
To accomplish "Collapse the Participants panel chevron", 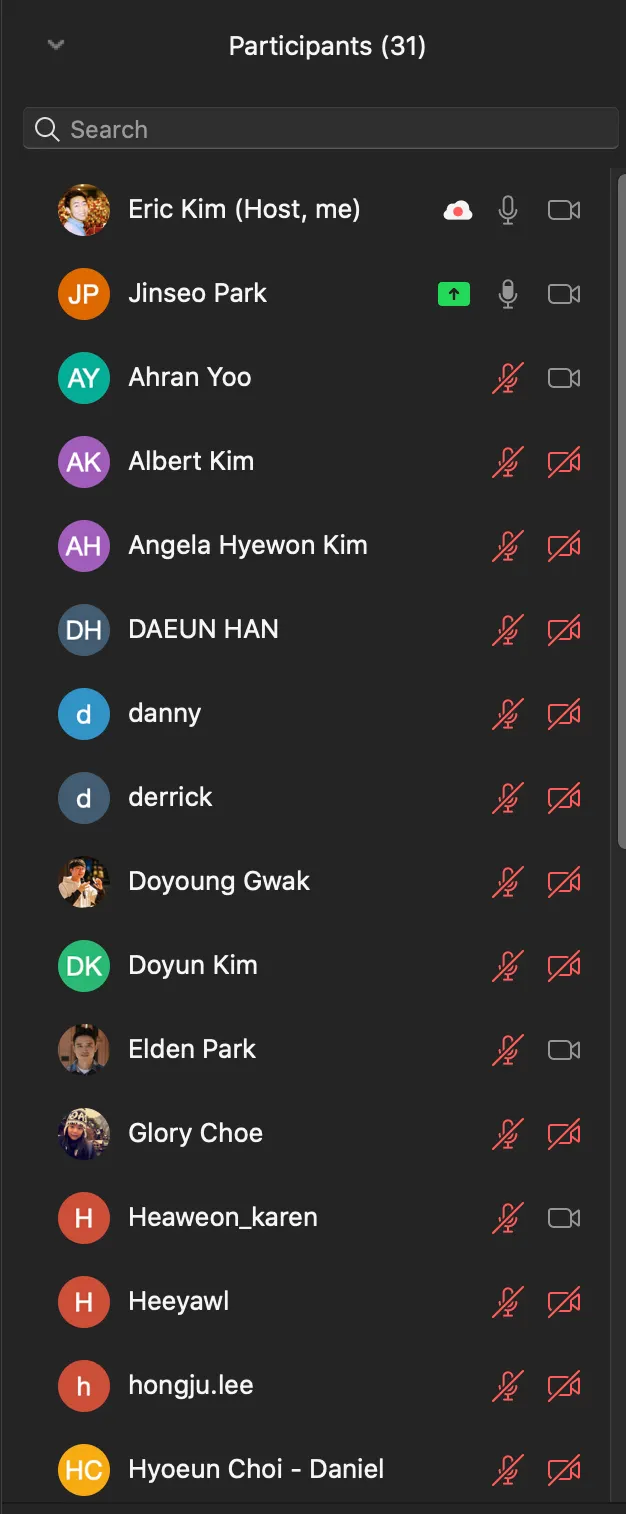I will [x=56, y=45].
